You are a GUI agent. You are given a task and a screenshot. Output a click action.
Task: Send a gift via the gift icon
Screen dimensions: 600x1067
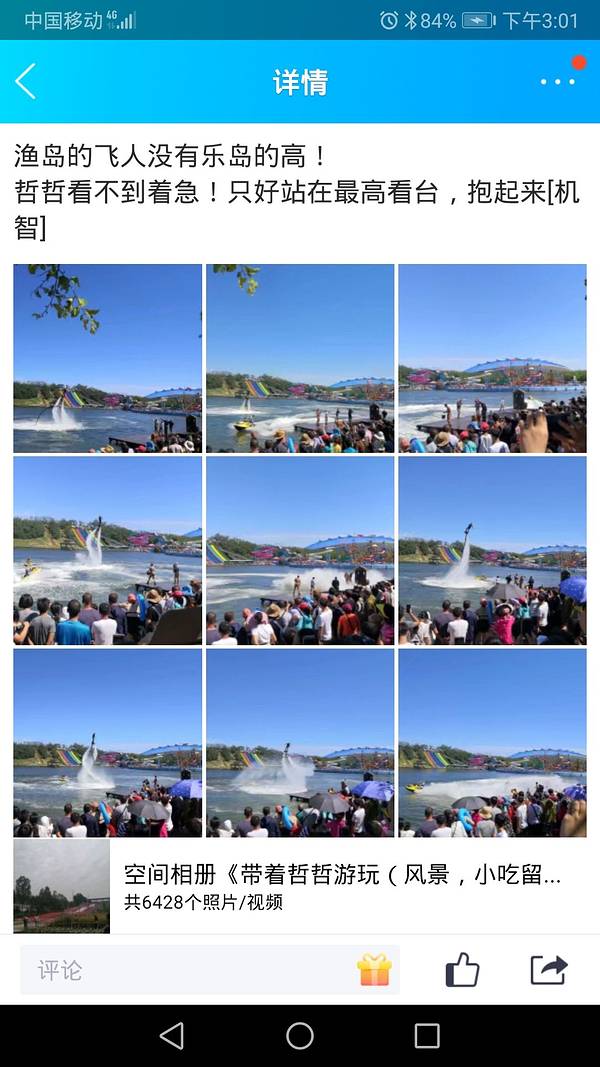tap(374, 970)
